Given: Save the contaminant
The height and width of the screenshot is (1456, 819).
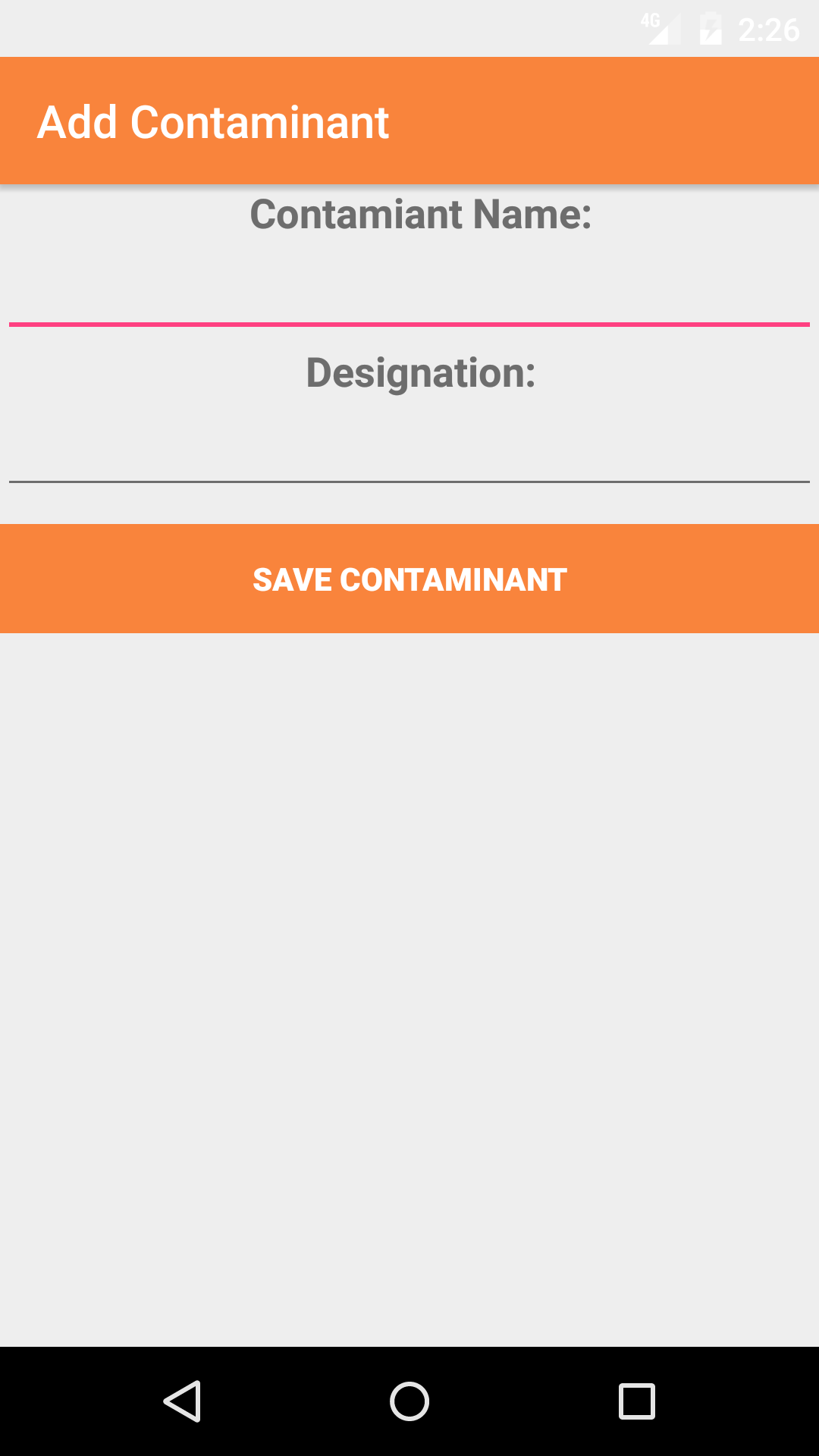Looking at the screenshot, I should (409, 579).
